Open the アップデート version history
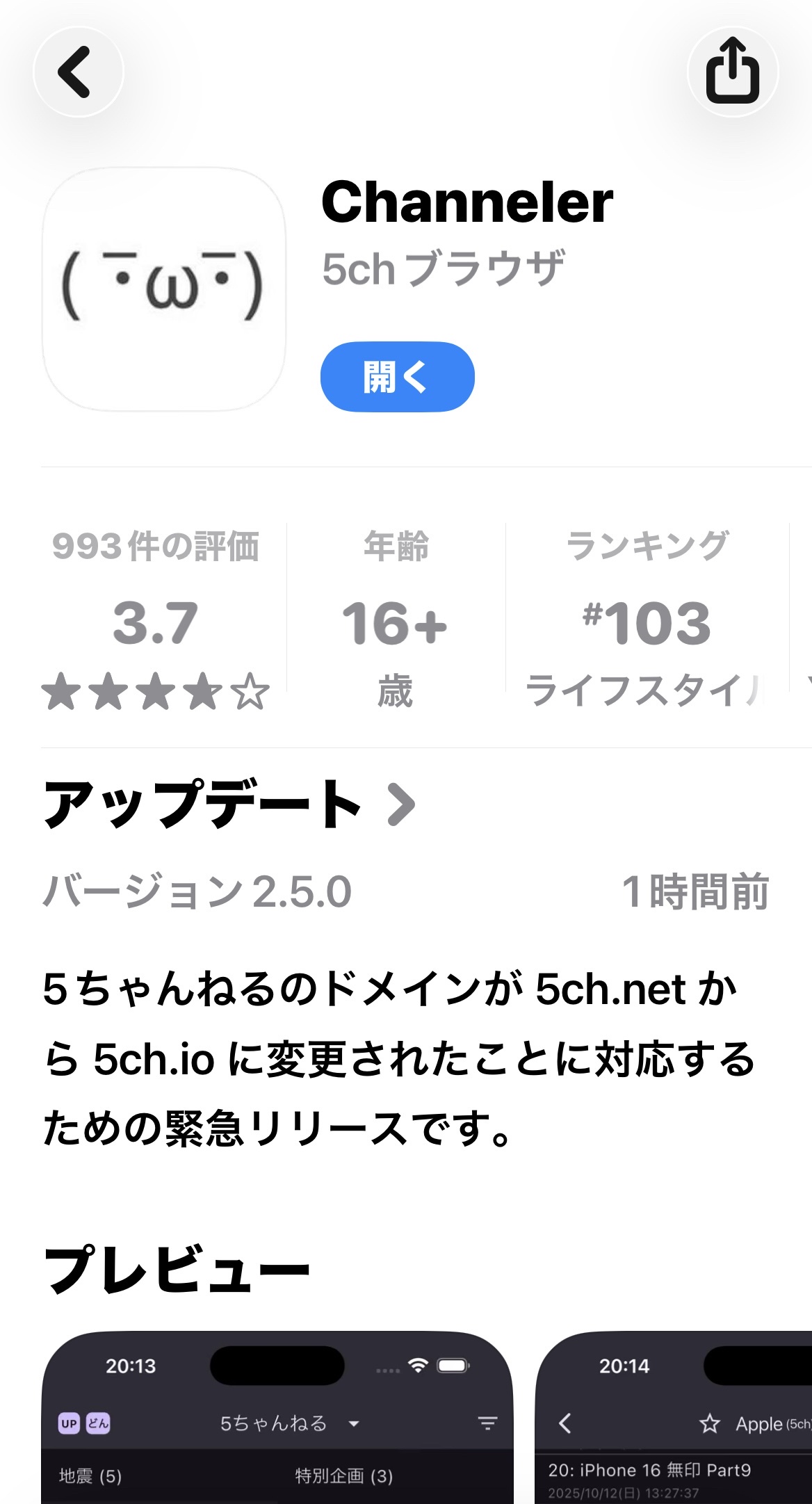The height and width of the screenshot is (1504, 812). pyautogui.click(x=229, y=804)
